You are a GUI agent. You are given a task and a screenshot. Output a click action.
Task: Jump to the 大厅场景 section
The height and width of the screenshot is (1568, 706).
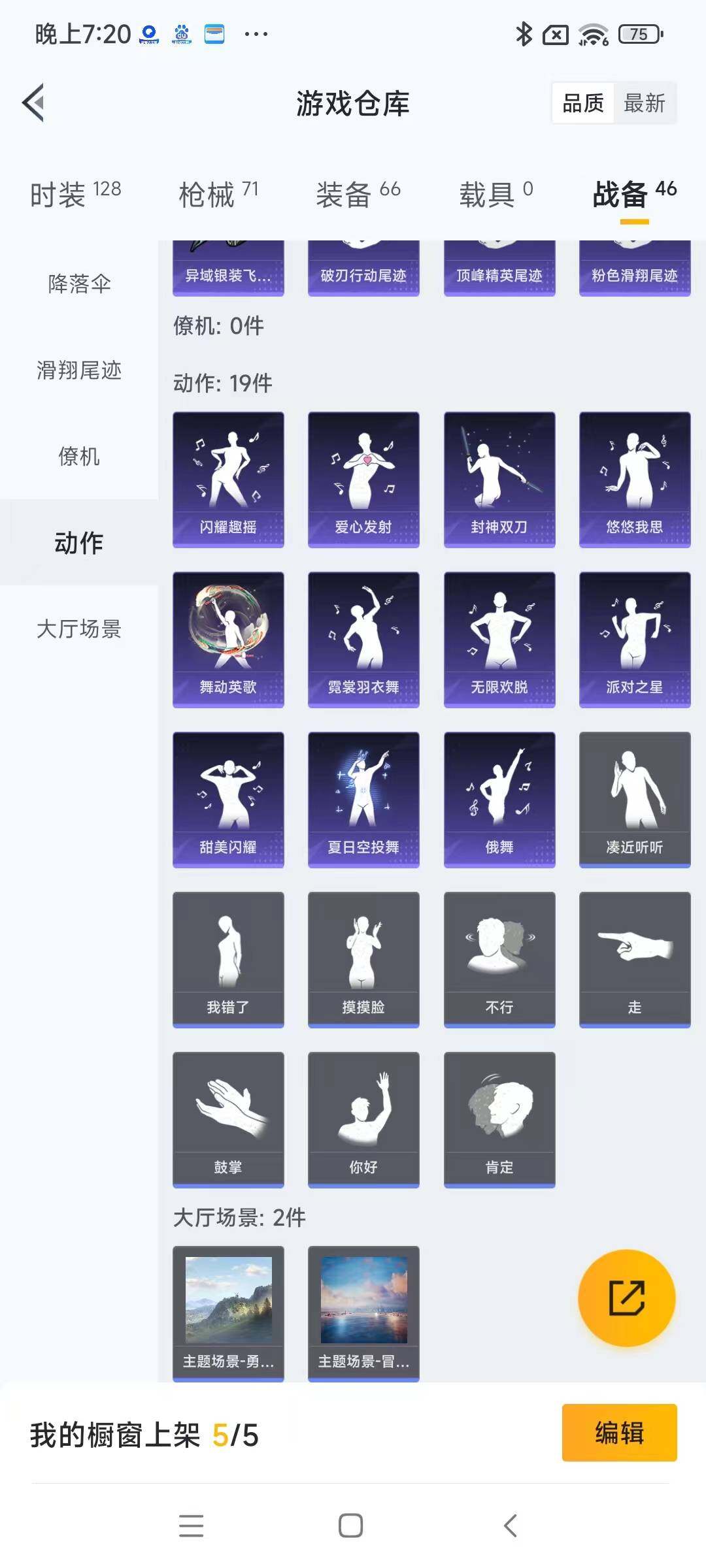79,629
